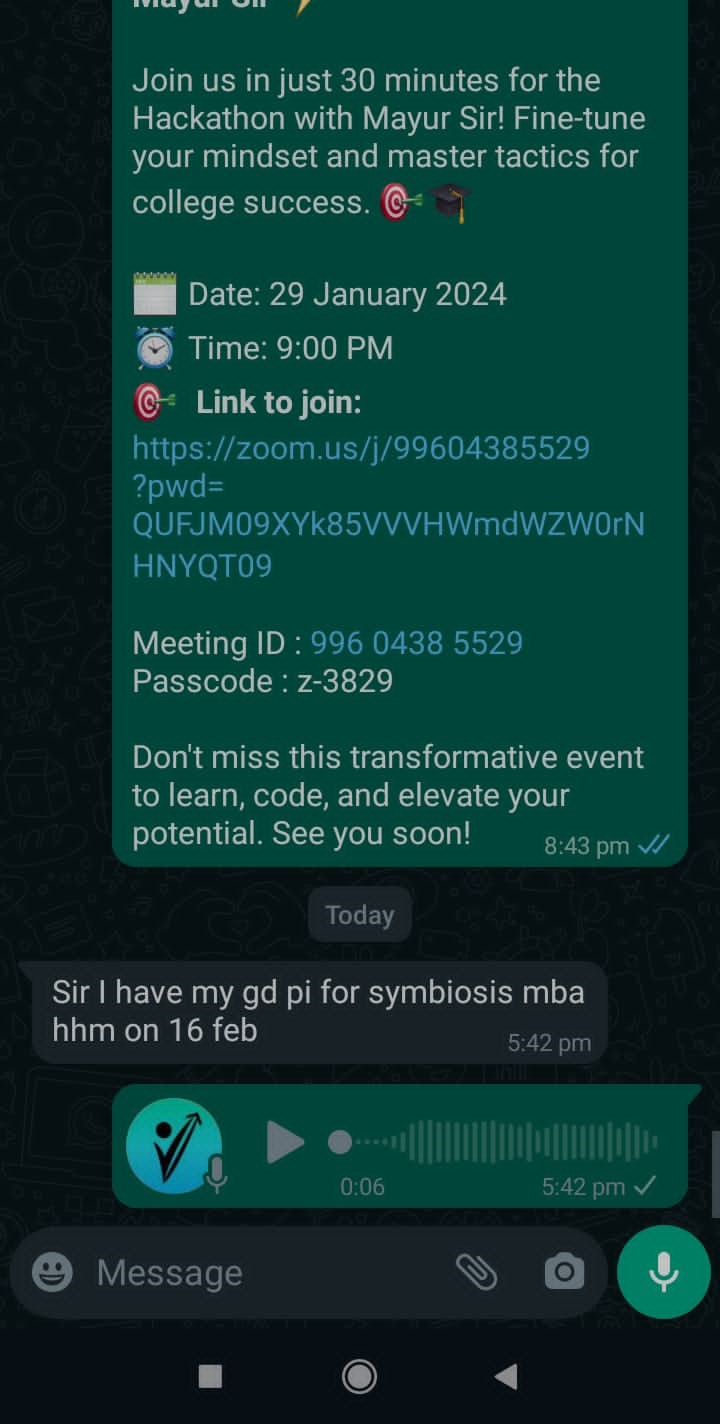This screenshot has width=720, height=1424.
Task: Open the emoji picker
Action: coord(52,1273)
